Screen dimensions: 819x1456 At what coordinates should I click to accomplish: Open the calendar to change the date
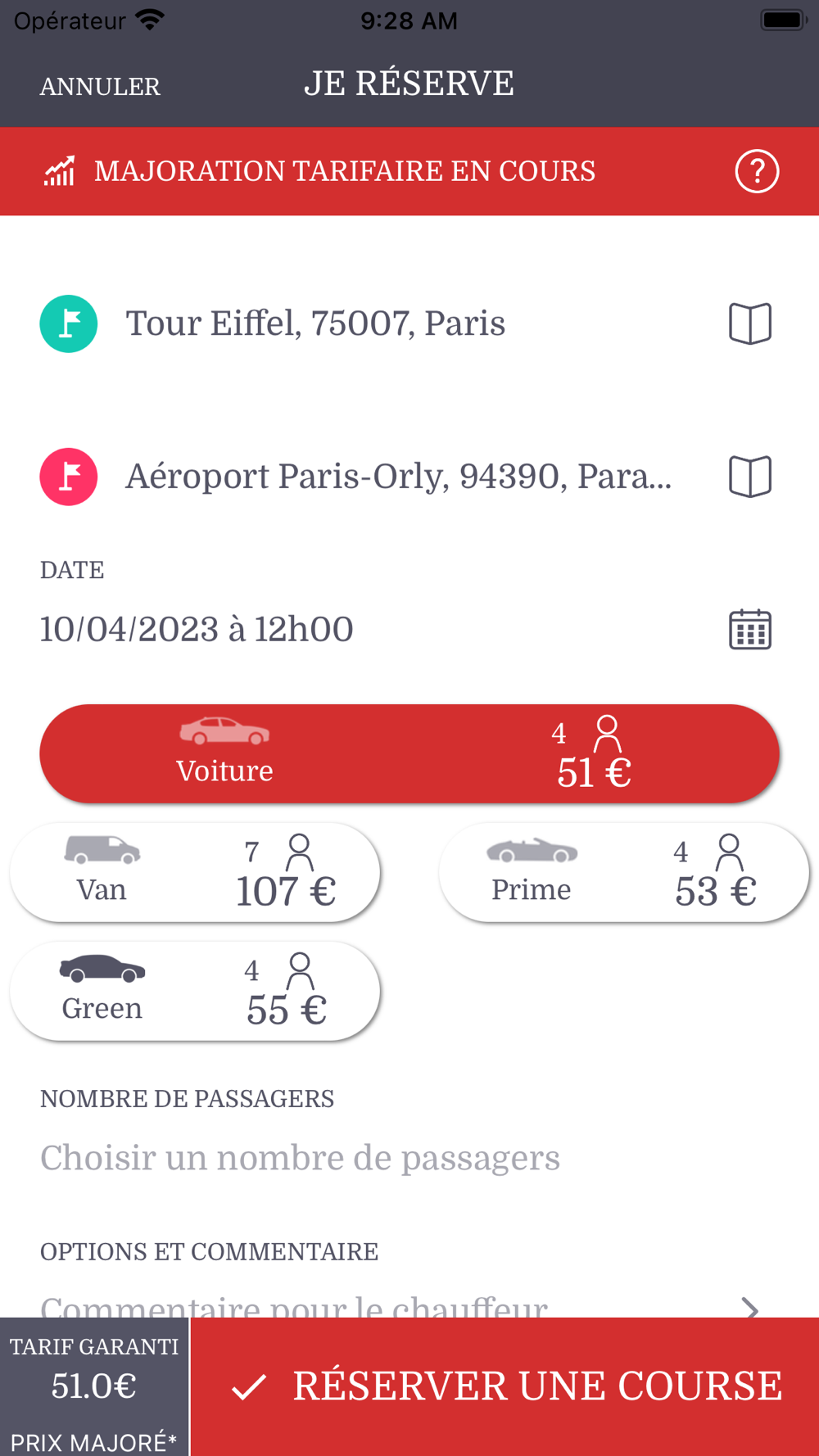(x=750, y=630)
